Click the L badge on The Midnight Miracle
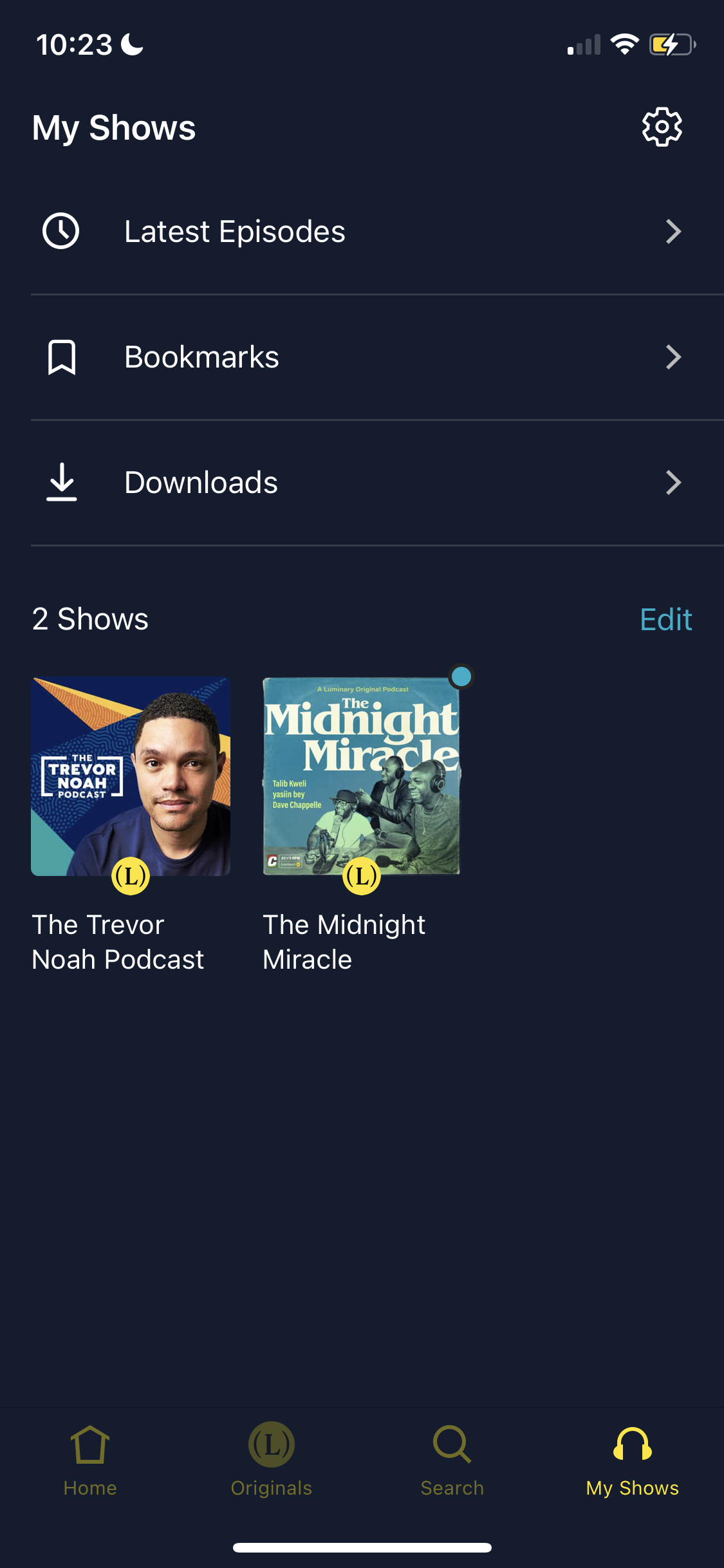The image size is (724, 1568). click(x=362, y=875)
